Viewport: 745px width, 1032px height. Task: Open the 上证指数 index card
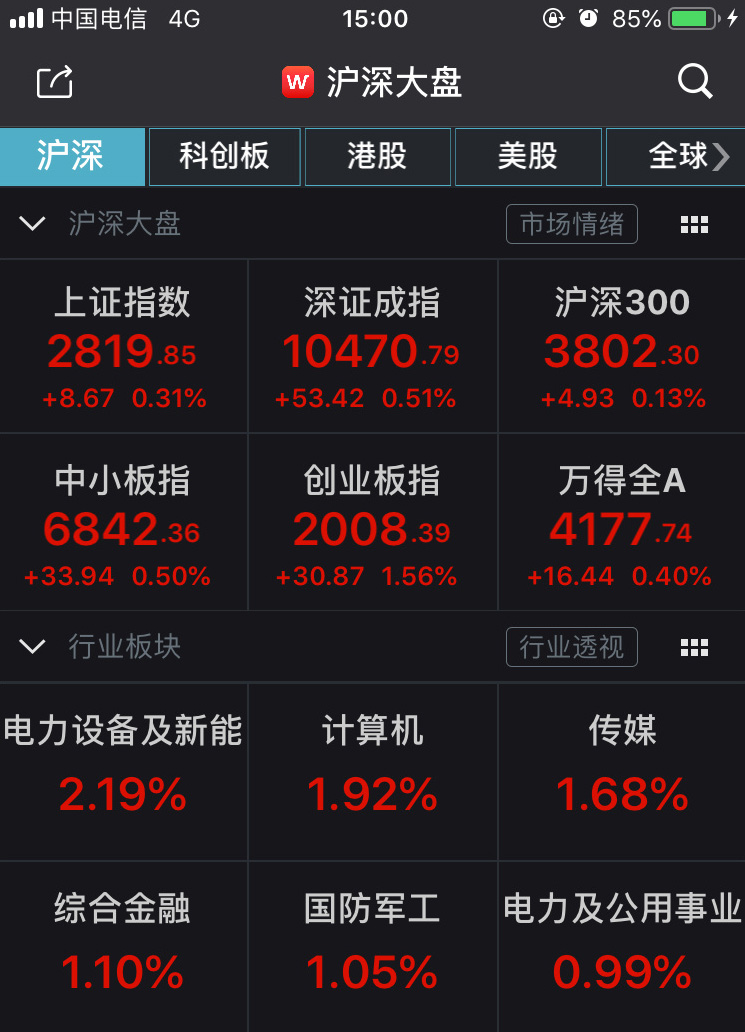(x=123, y=347)
